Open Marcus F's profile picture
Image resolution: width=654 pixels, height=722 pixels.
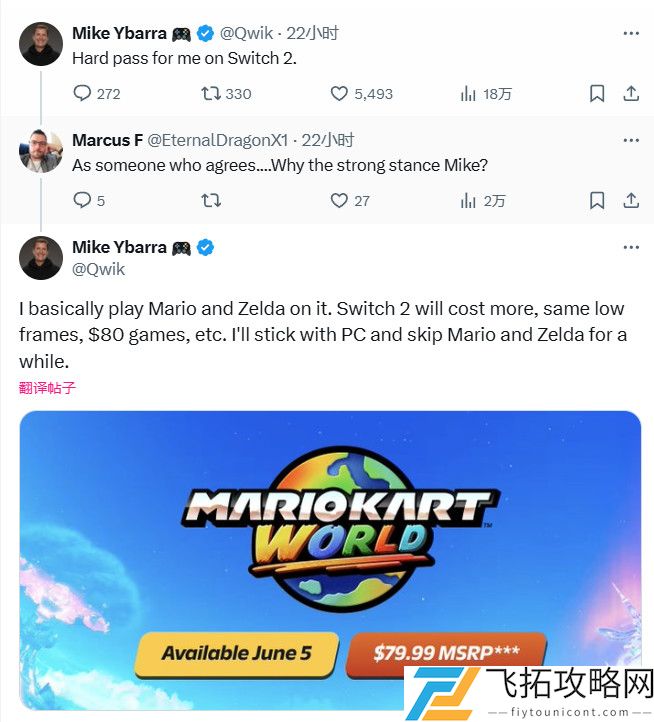[41, 151]
